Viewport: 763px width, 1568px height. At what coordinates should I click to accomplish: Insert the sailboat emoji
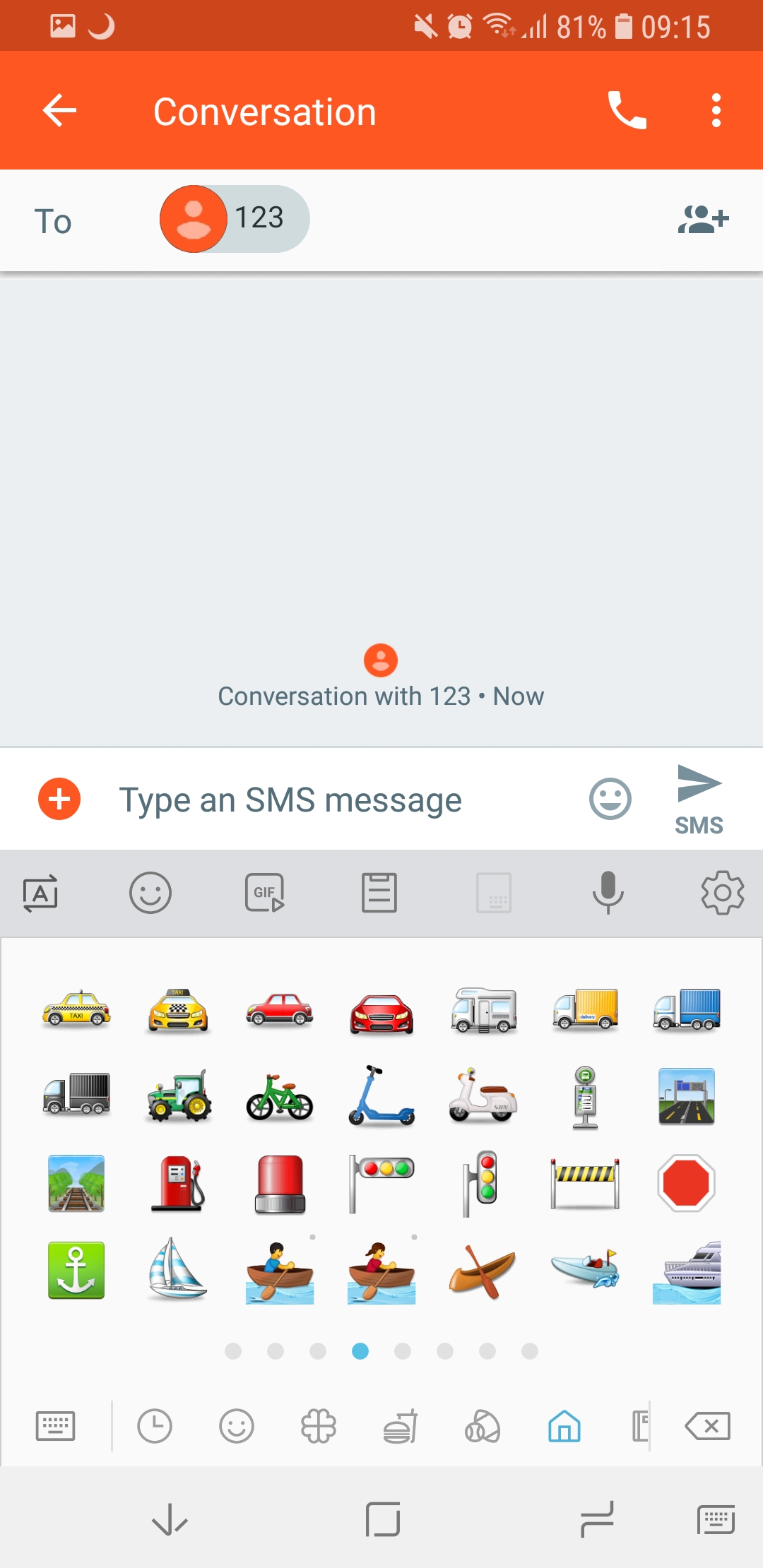pyautogui.click(x=178, y=1269)
